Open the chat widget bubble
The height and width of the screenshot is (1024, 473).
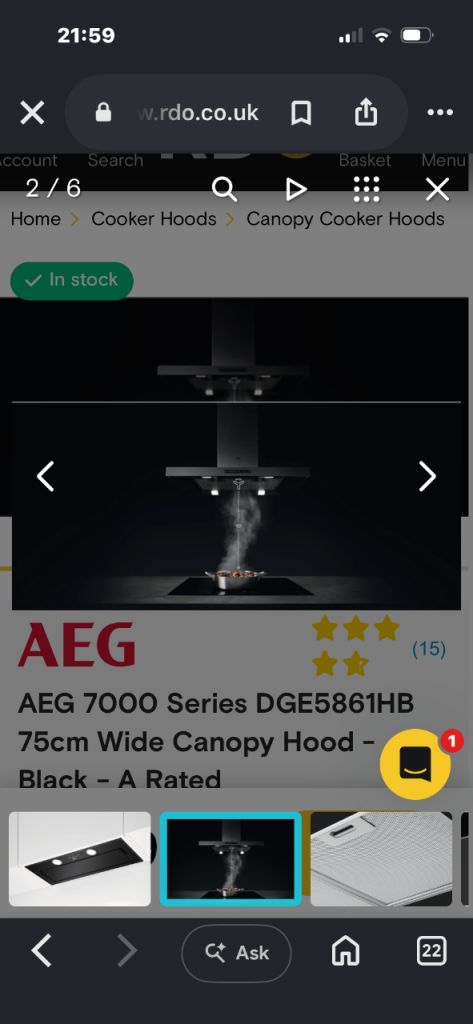click(416, 764)
